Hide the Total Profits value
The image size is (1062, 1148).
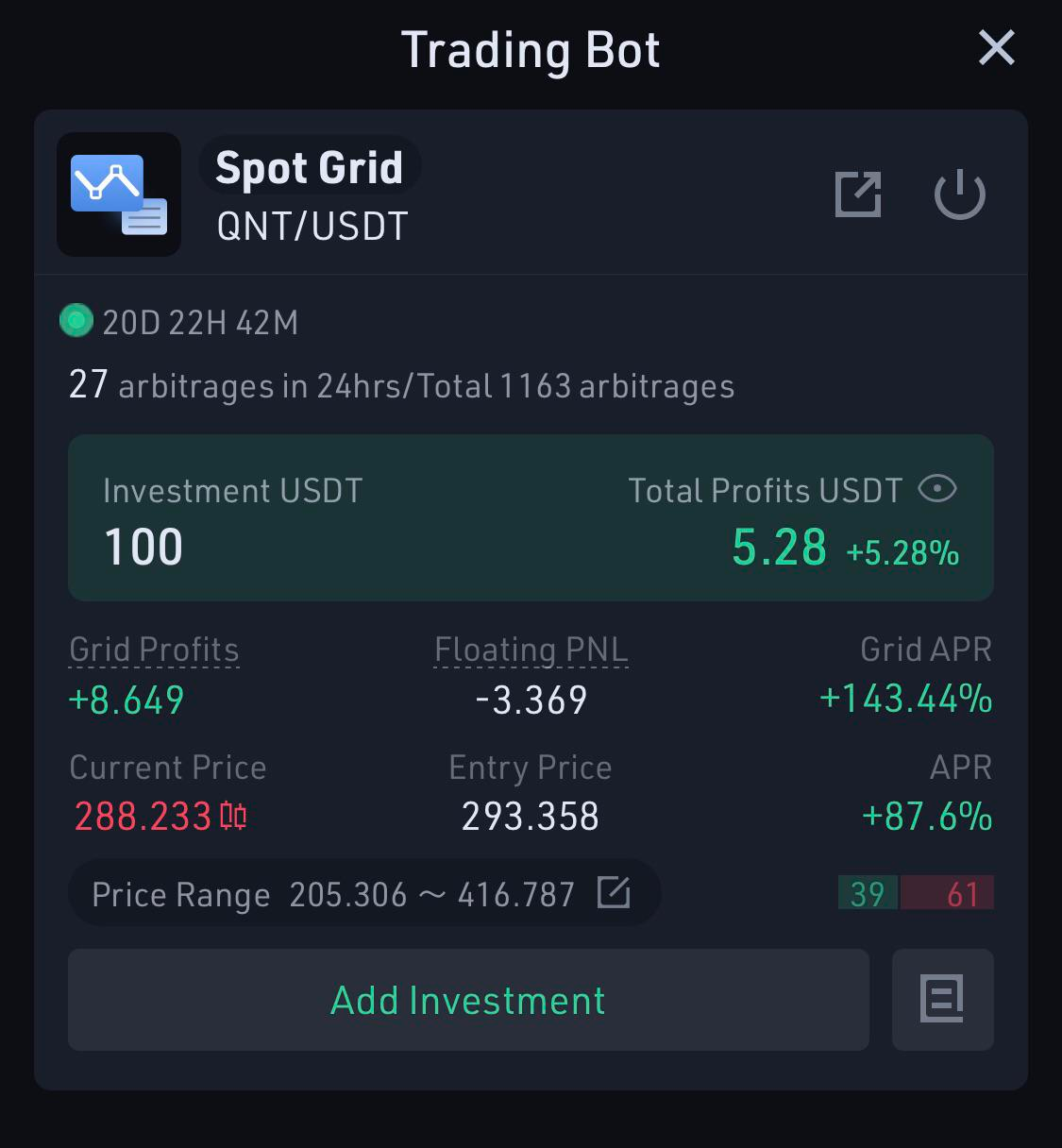tap(937, 489)
